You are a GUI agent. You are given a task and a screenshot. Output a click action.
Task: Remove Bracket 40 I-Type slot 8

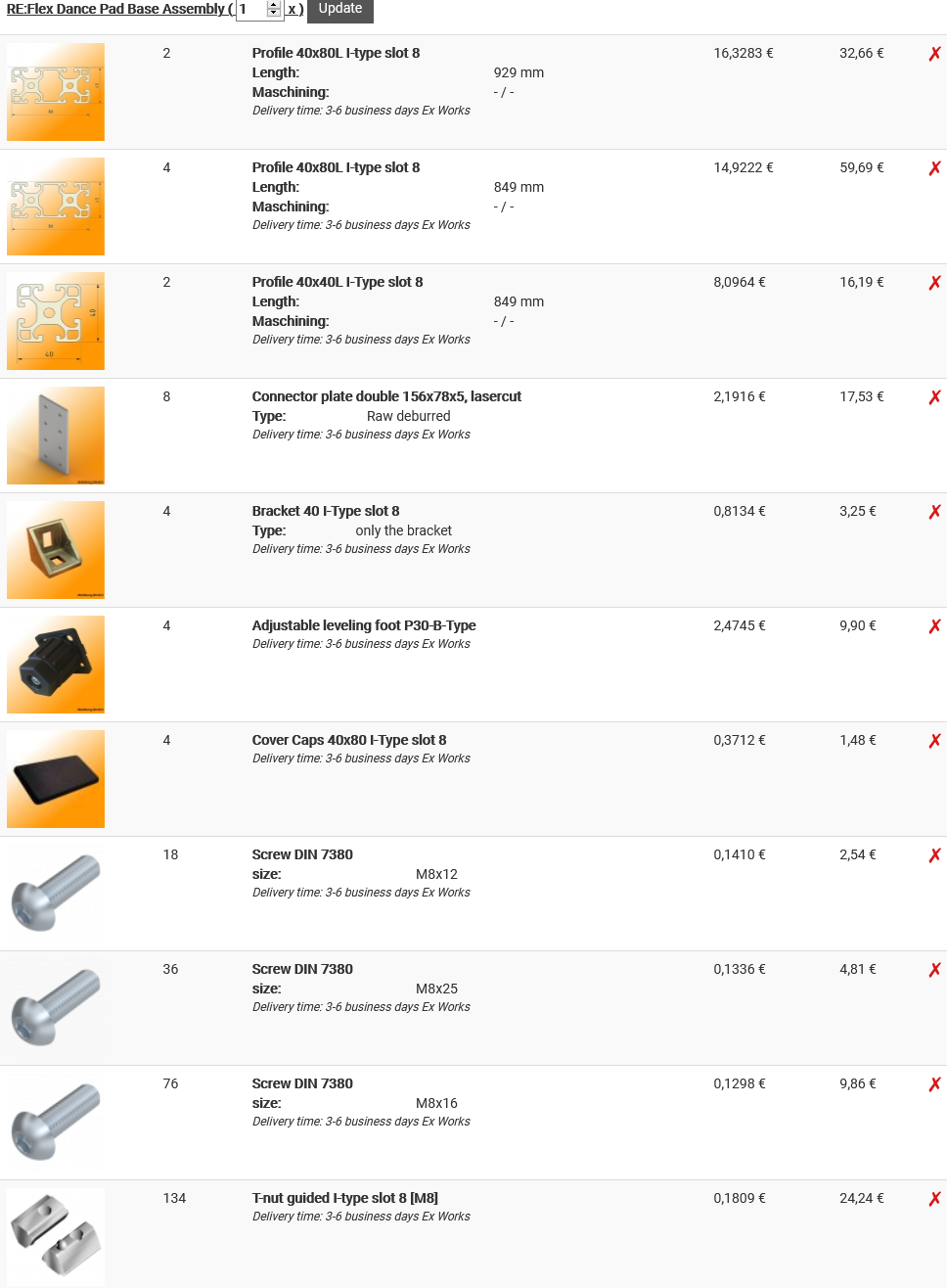click(x=934, y=512)
